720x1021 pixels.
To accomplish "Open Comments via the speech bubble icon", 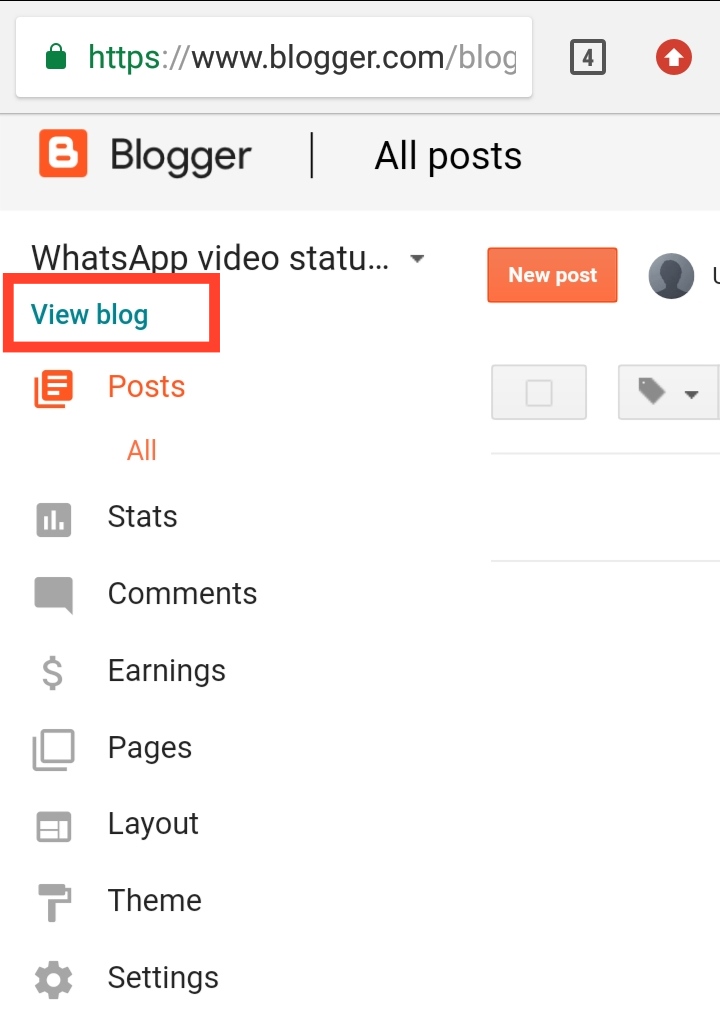I will pos(53,593).
